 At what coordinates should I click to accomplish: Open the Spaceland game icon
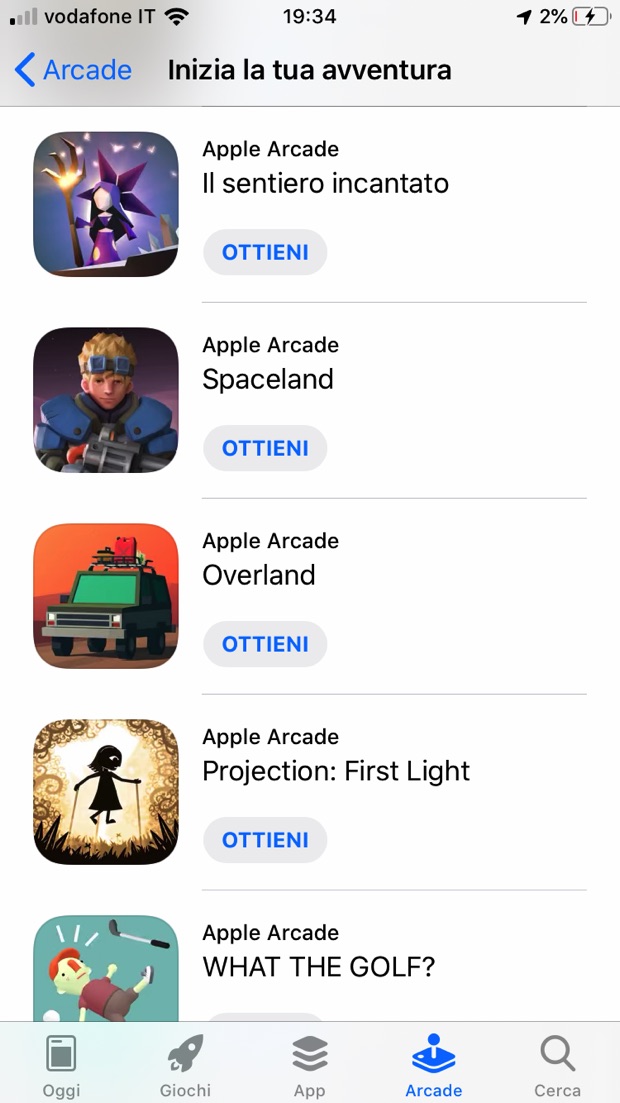(106, 400)
